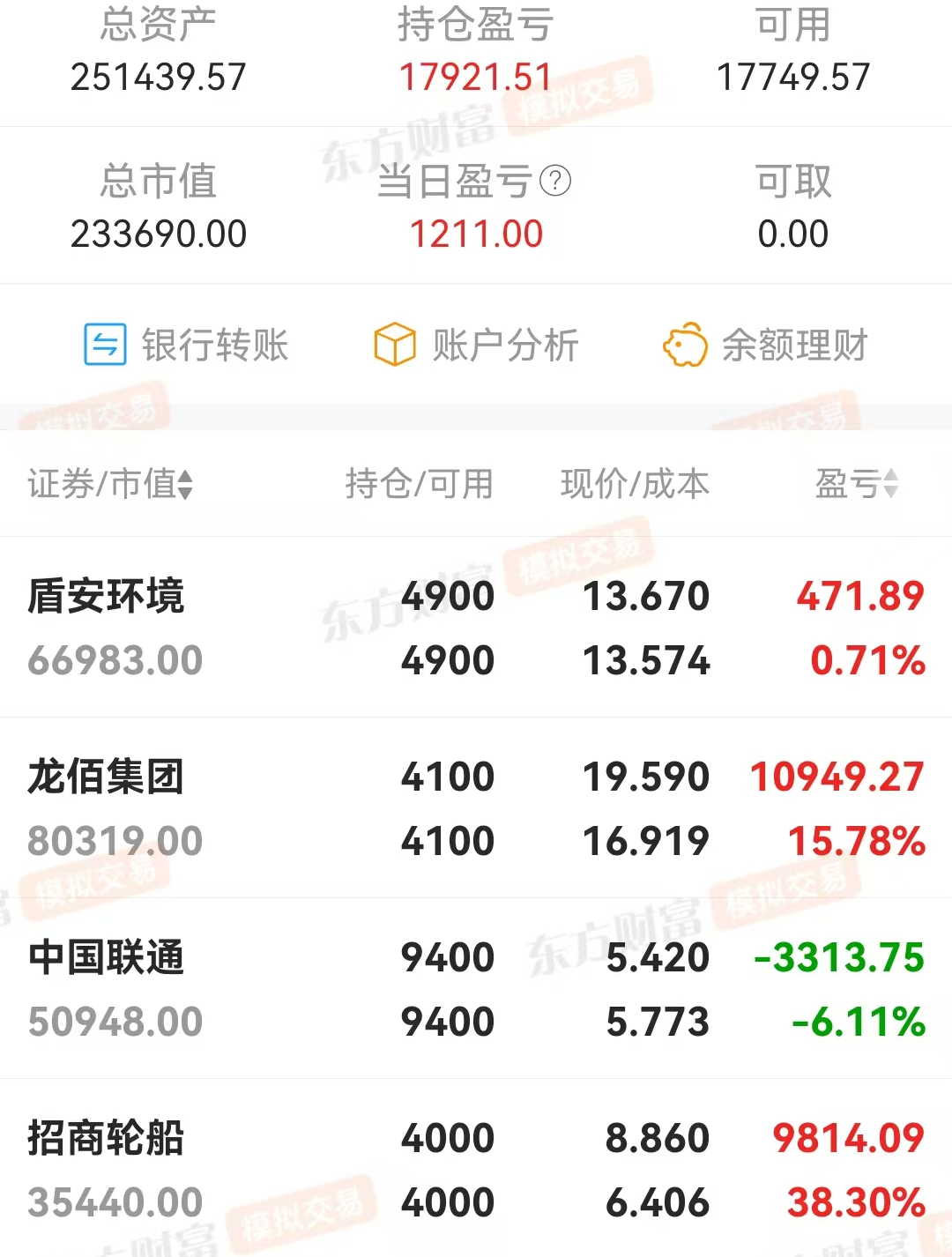Image resolution: width=952 pixels, height=1257 pixels.
Task: Click the 银行转账 label text
Action: 214,346
